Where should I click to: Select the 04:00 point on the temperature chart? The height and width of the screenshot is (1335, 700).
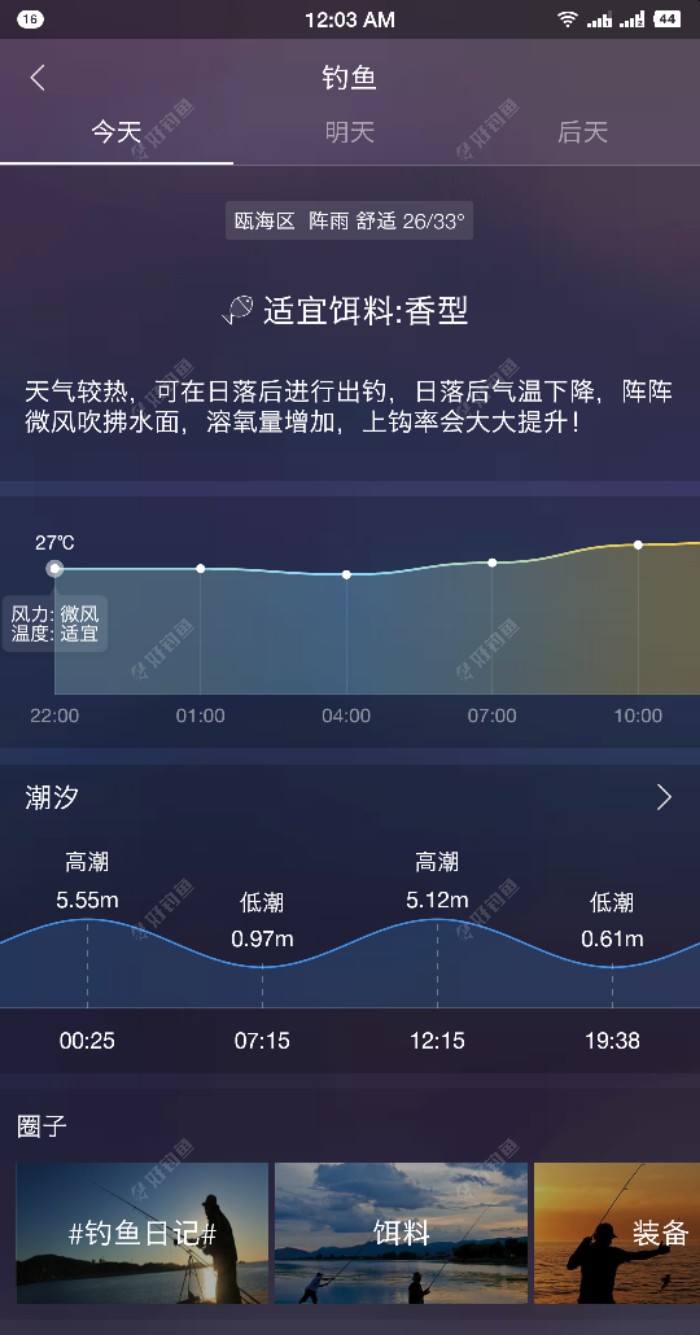click(346, 574)
